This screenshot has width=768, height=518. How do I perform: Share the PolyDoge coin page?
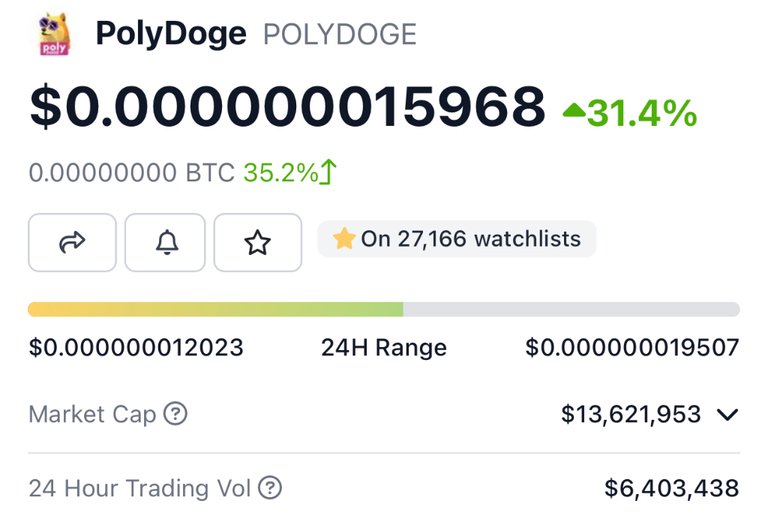click(x=72, y=242)
